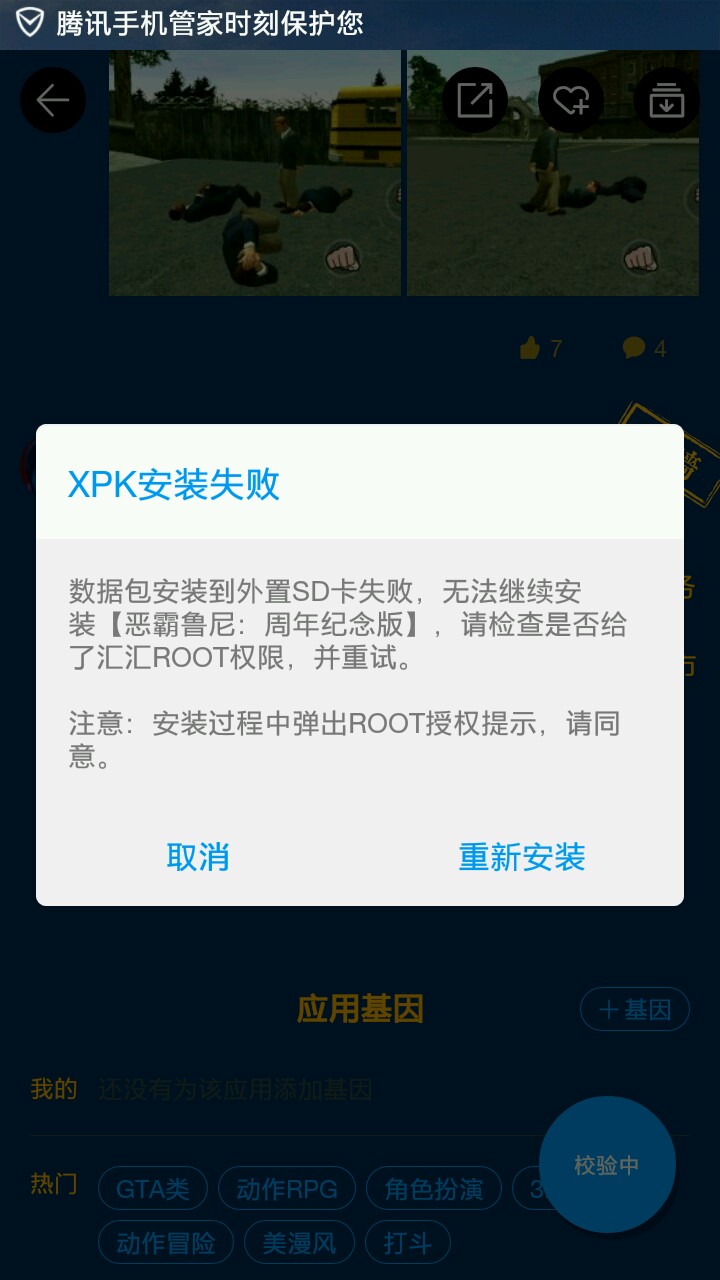Tap 取消 to cancel the installation
720x1280 pixels.
point(198,857)
